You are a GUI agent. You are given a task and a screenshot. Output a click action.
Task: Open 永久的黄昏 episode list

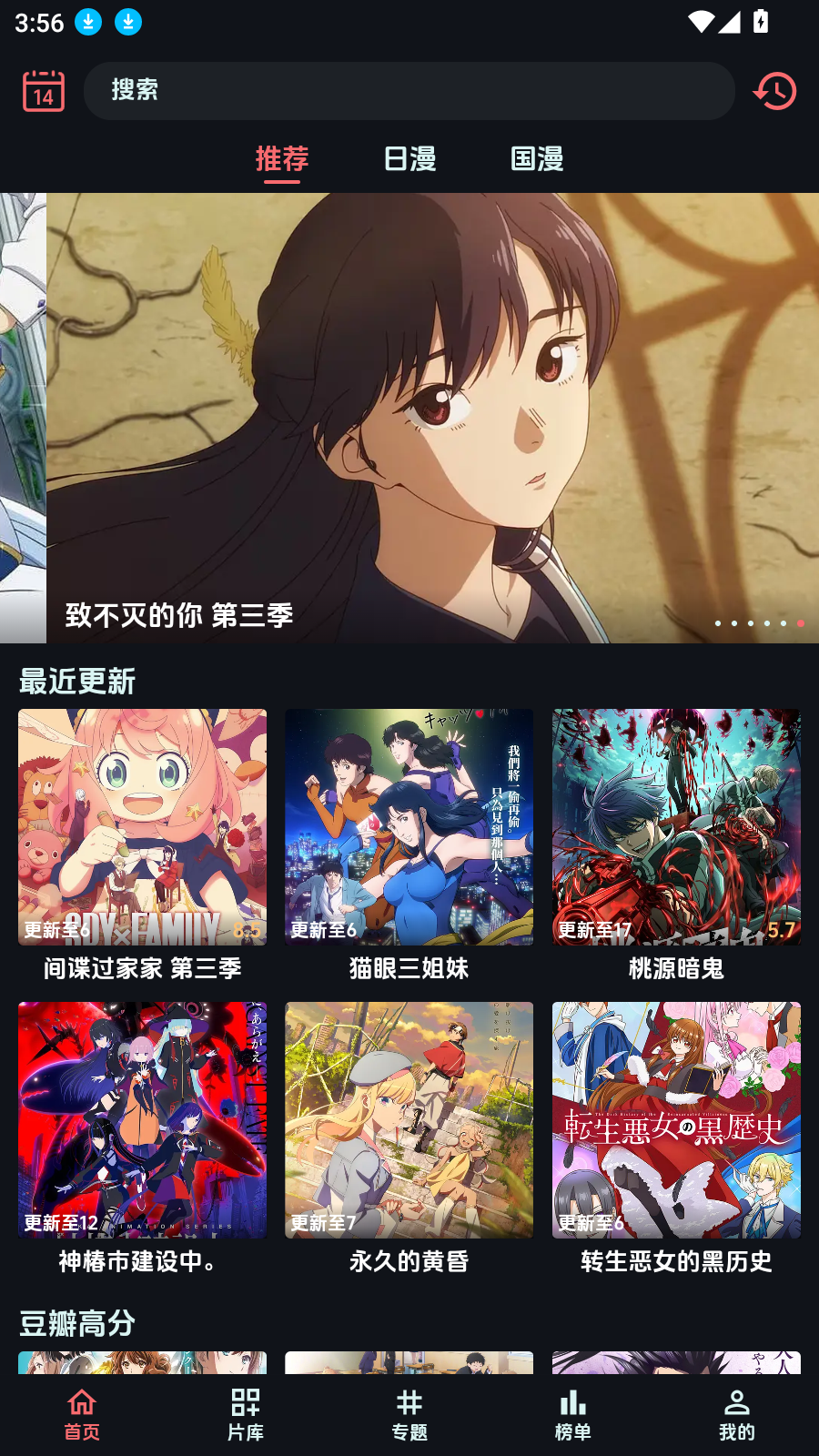(x=409, y=1120)
